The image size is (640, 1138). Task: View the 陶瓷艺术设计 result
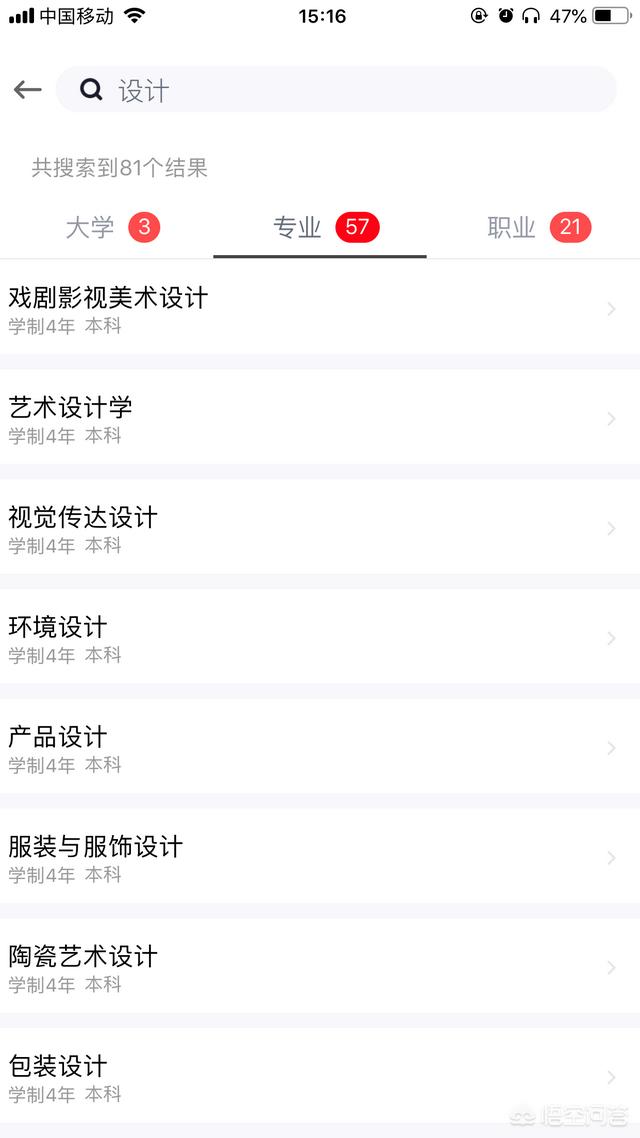click(x=320, y=967)
